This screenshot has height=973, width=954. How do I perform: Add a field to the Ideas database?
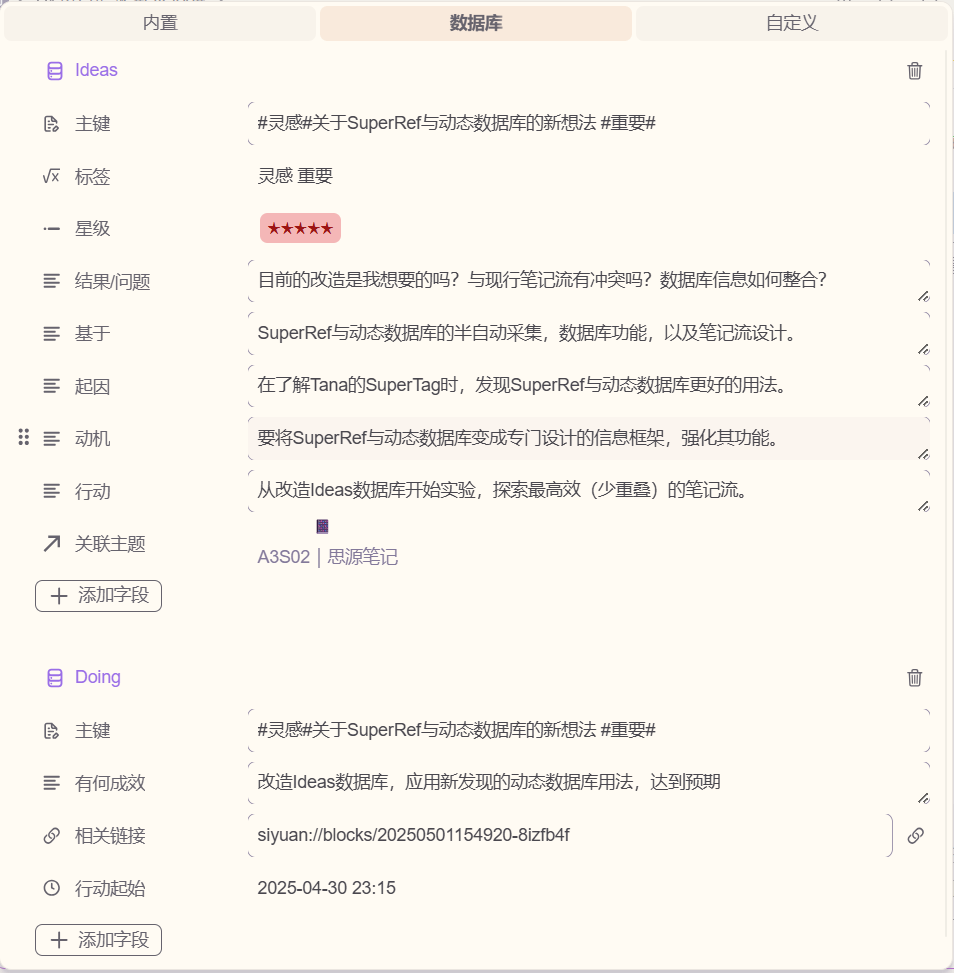[98, 596]
